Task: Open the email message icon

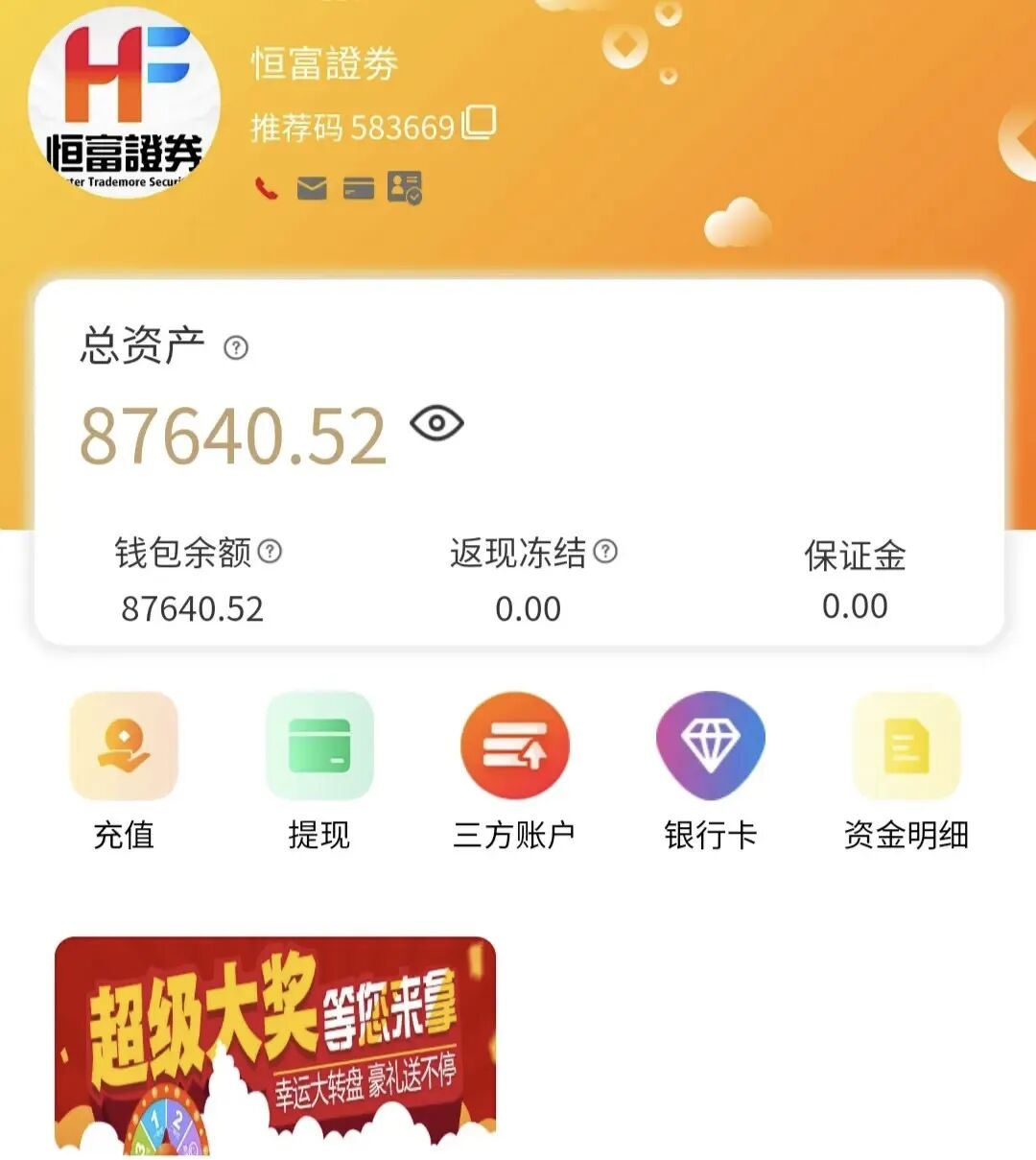Action: 310,189
